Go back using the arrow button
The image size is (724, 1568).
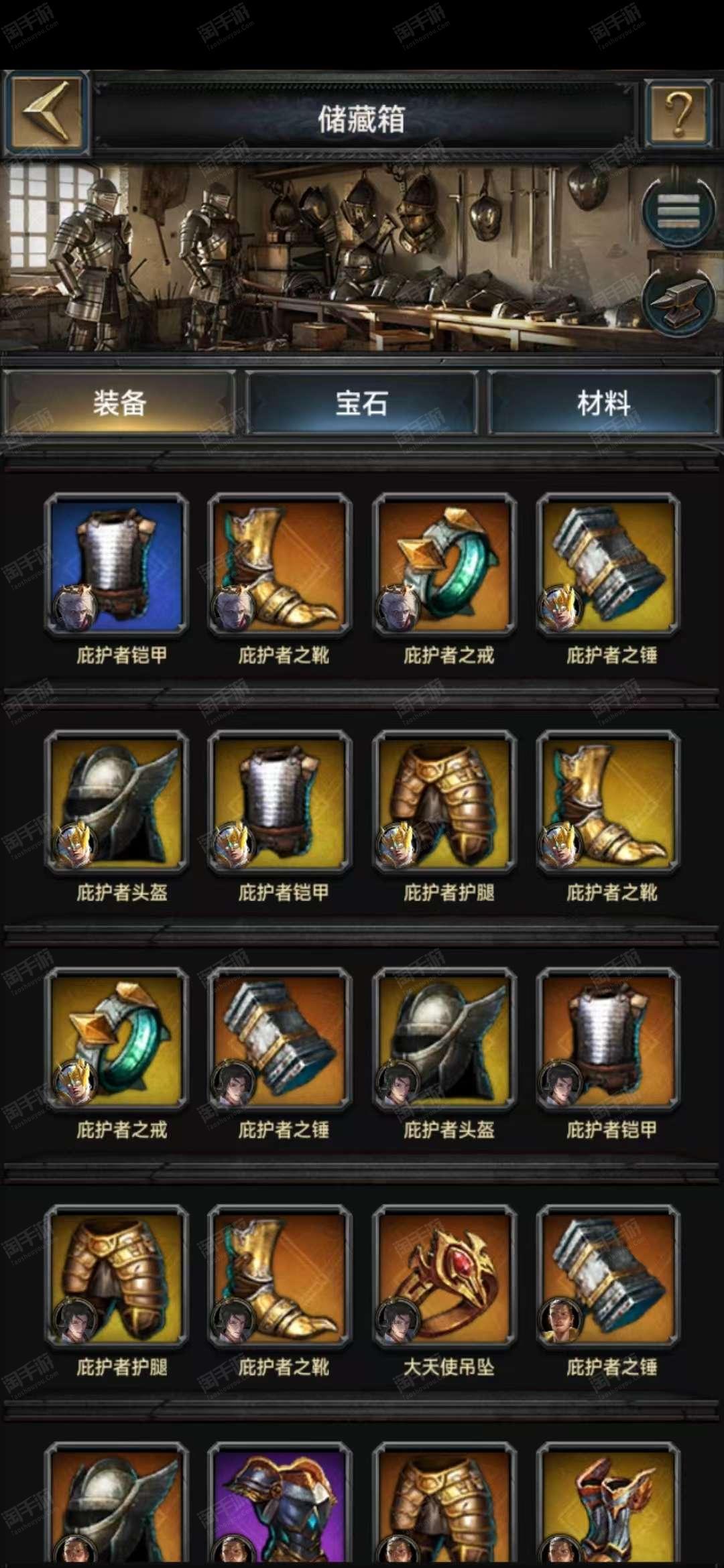pos(46,113)
